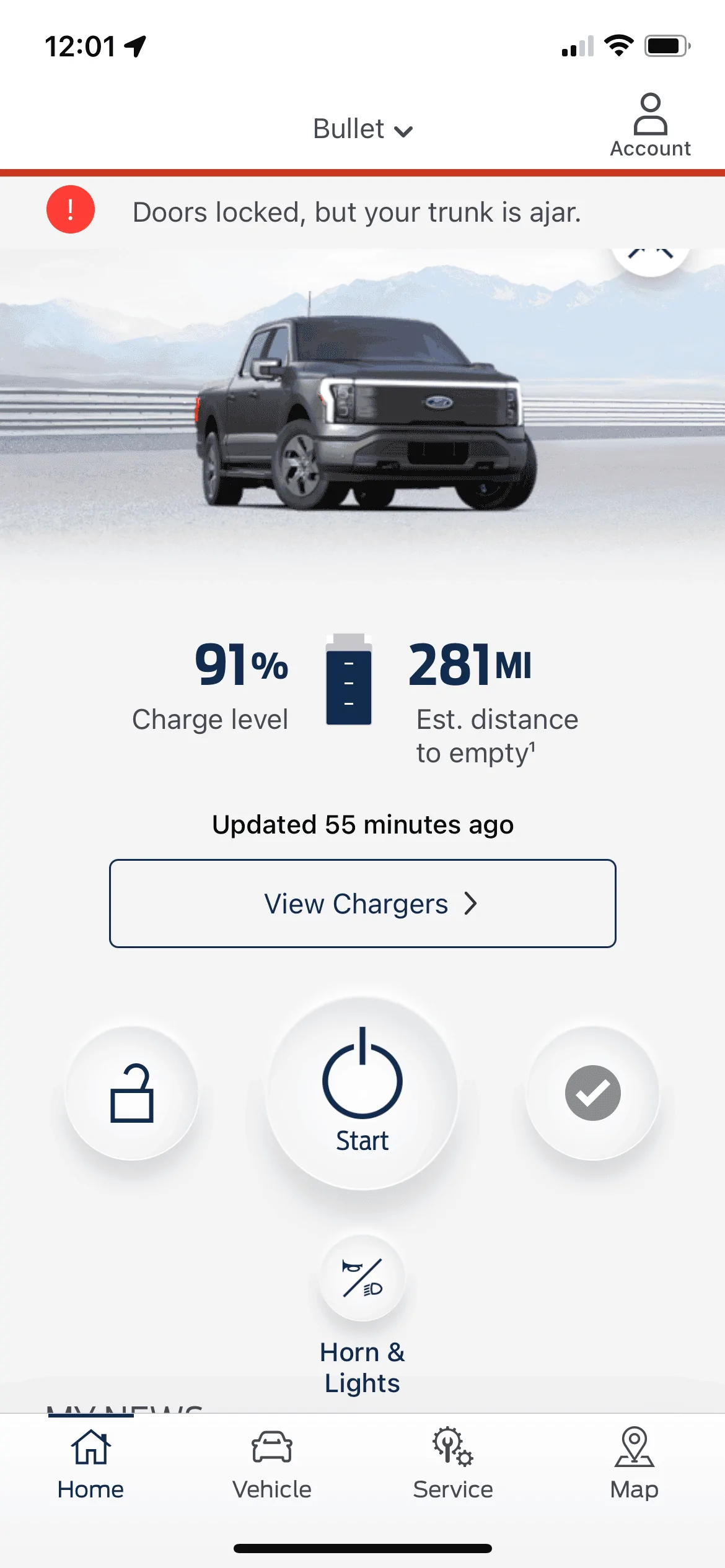The height and width of the screenshot is (1568, 725).
Task: Open the Bullet vehicle selector dropdown
Action: [x=362, y=129]
